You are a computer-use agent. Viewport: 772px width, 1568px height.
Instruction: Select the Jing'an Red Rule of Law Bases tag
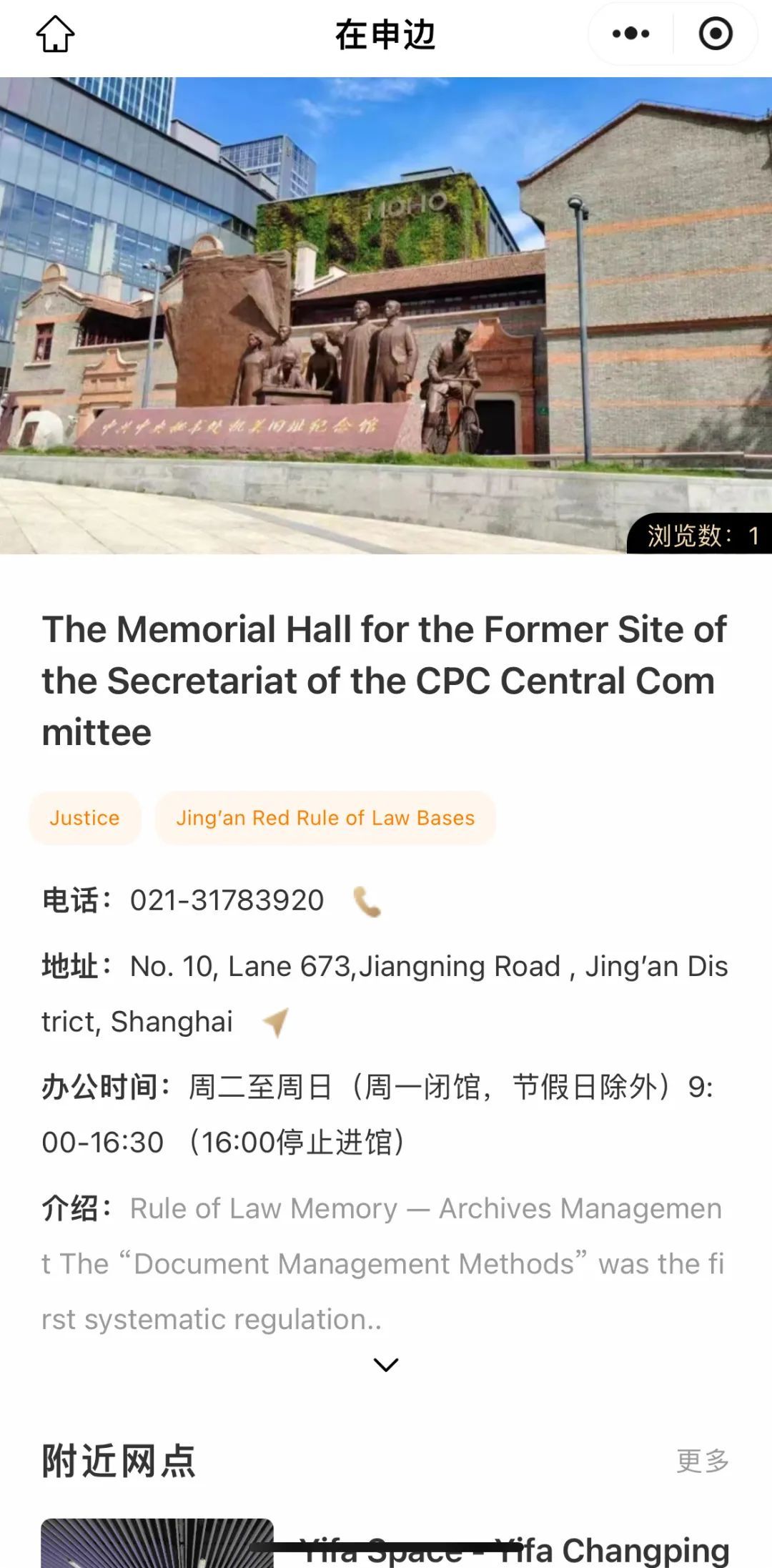(325, 818)
